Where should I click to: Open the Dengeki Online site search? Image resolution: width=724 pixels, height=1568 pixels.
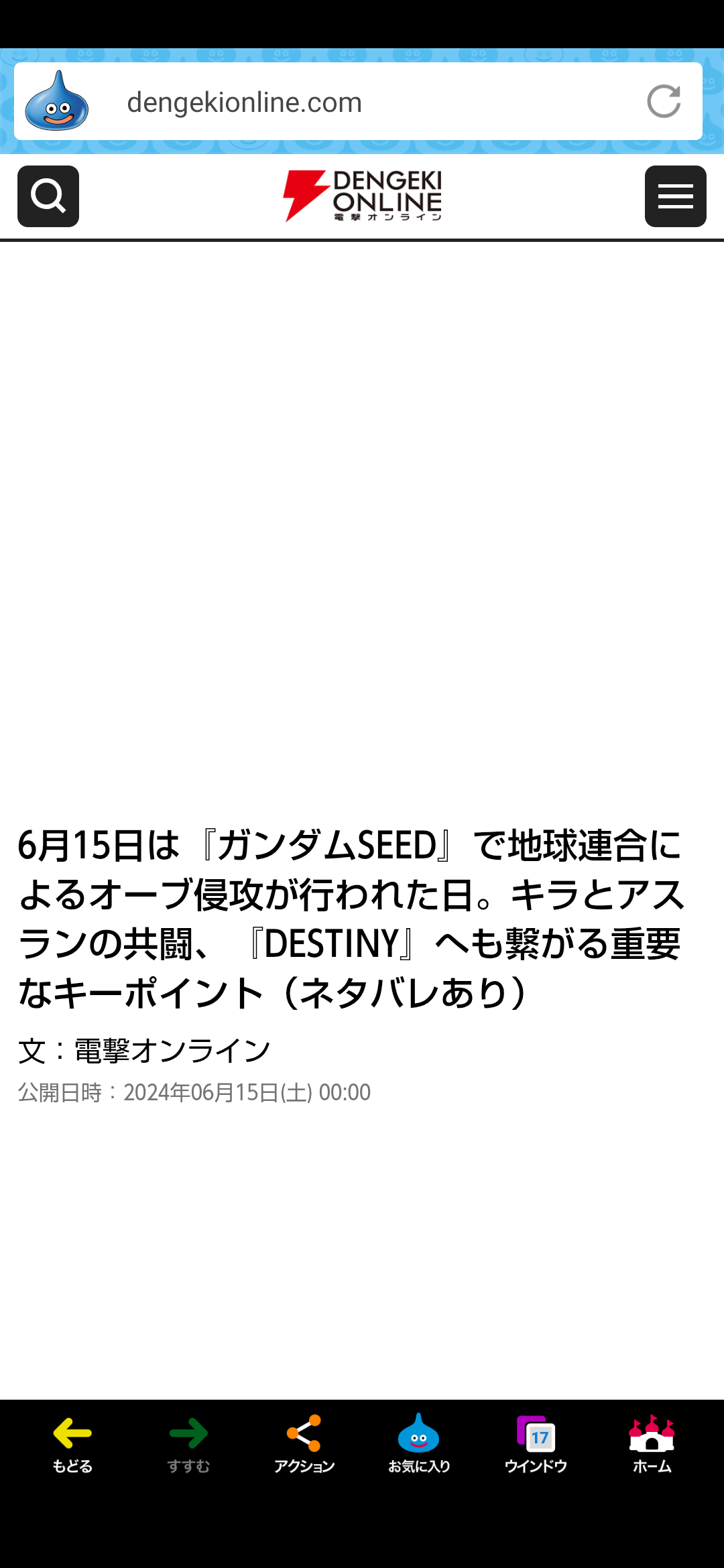click(48, 196)
